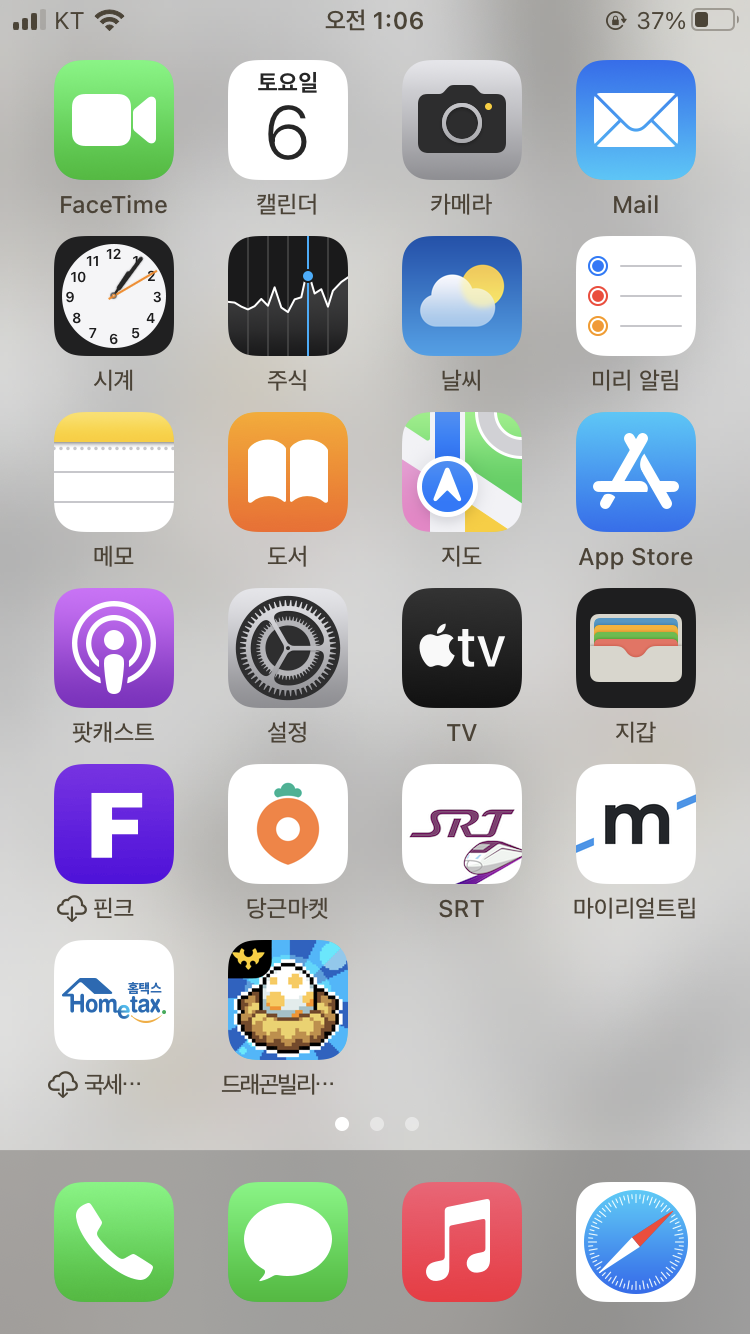Open the 당근마켓 app
The image size is (750, 1334).
[288, 824]
